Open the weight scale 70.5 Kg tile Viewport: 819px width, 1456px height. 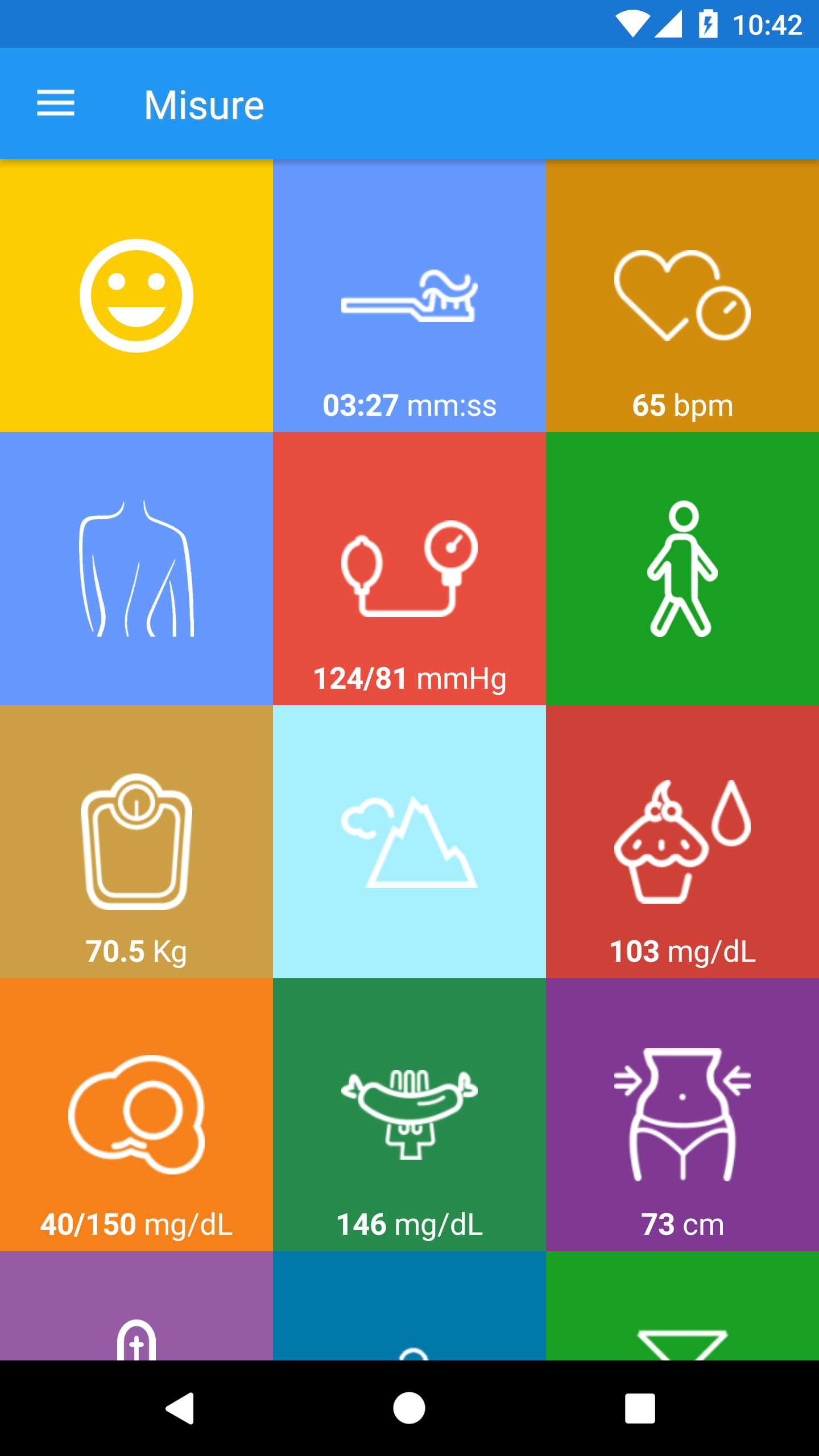click(136, 842)
